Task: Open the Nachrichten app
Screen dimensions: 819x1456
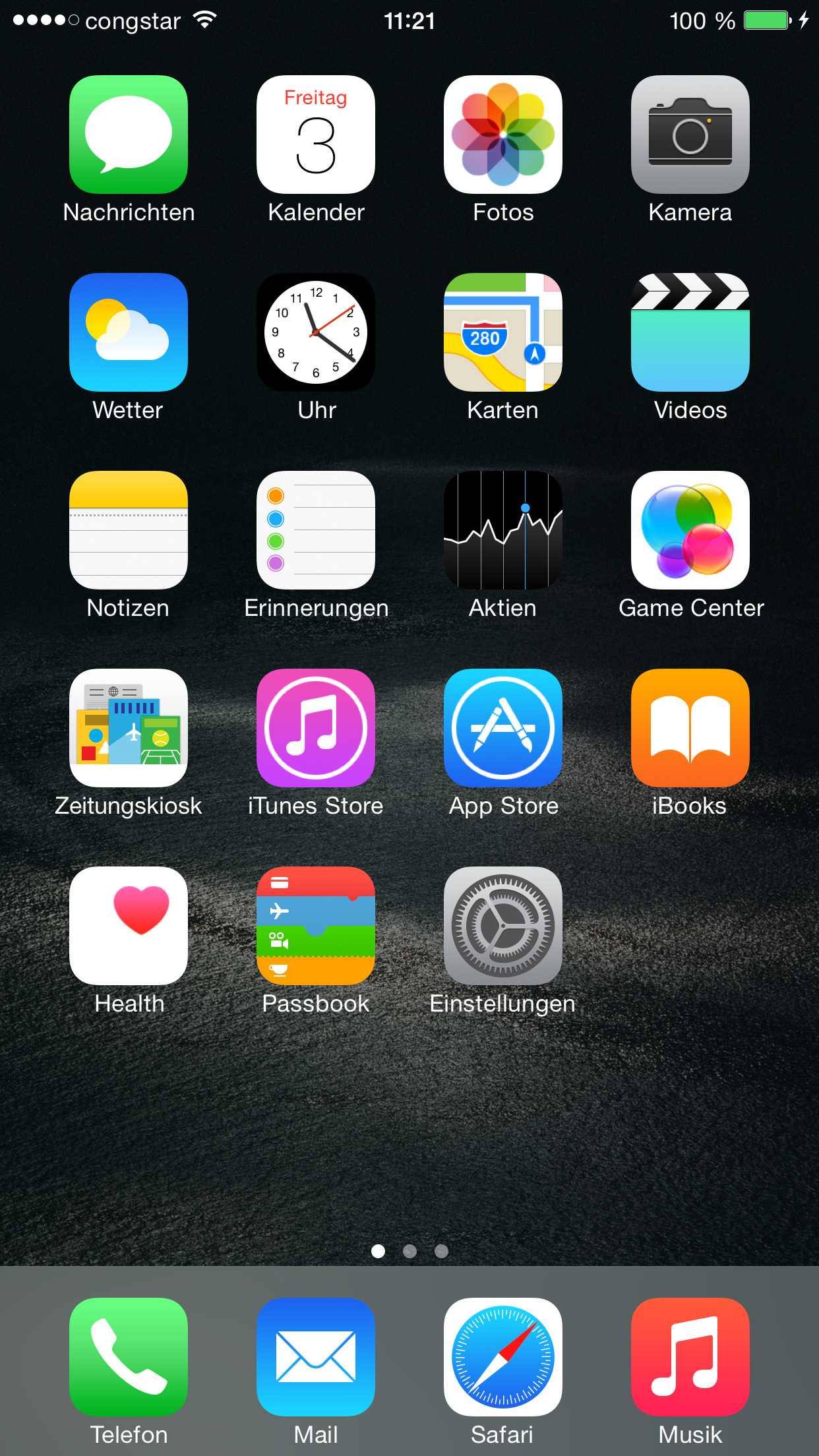Action: coord(129,135)
